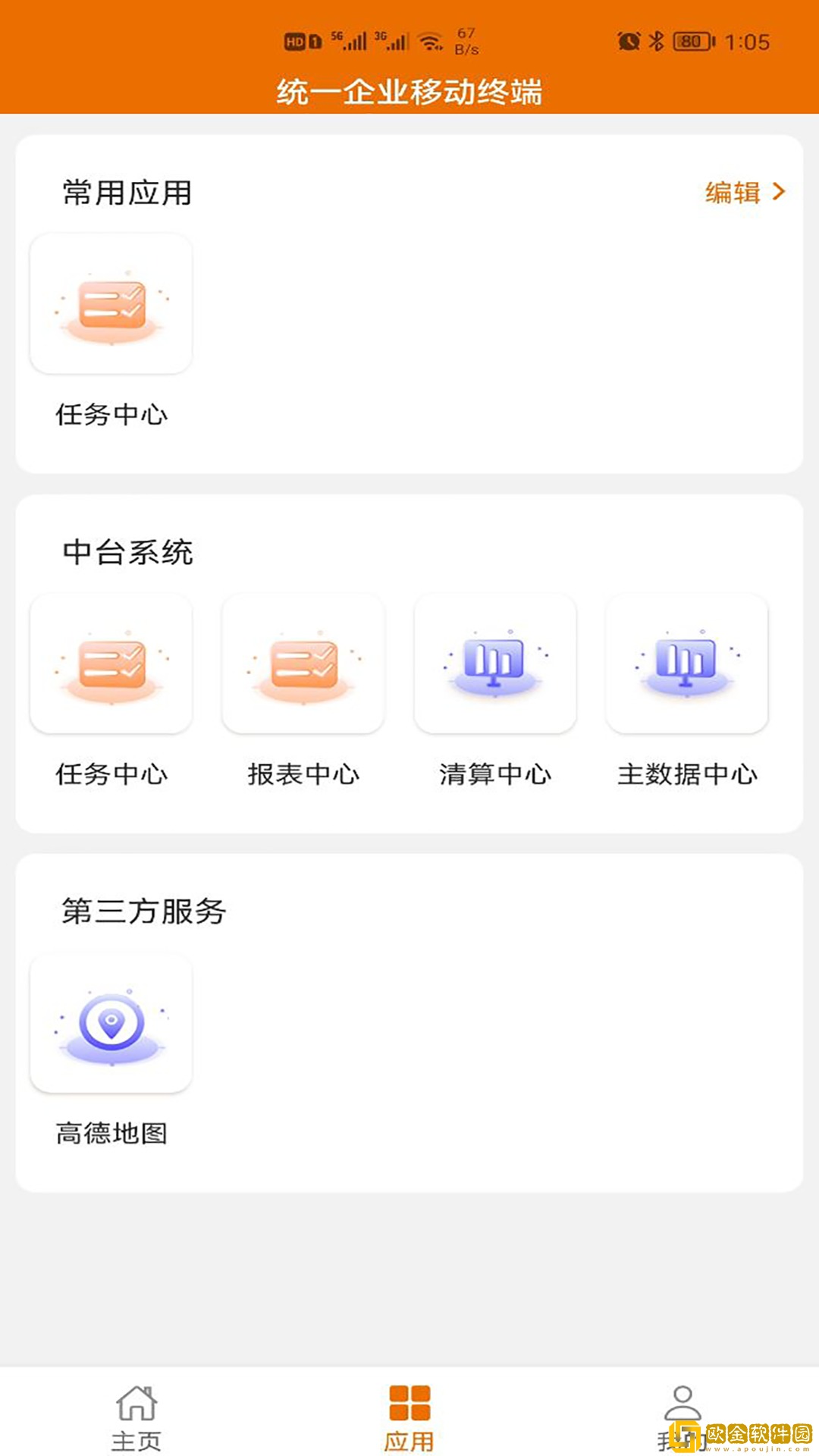Open the 任务中心 icon in 常用应用
The width and height of the screenshot is (819, 1456).
pos(111,303)
